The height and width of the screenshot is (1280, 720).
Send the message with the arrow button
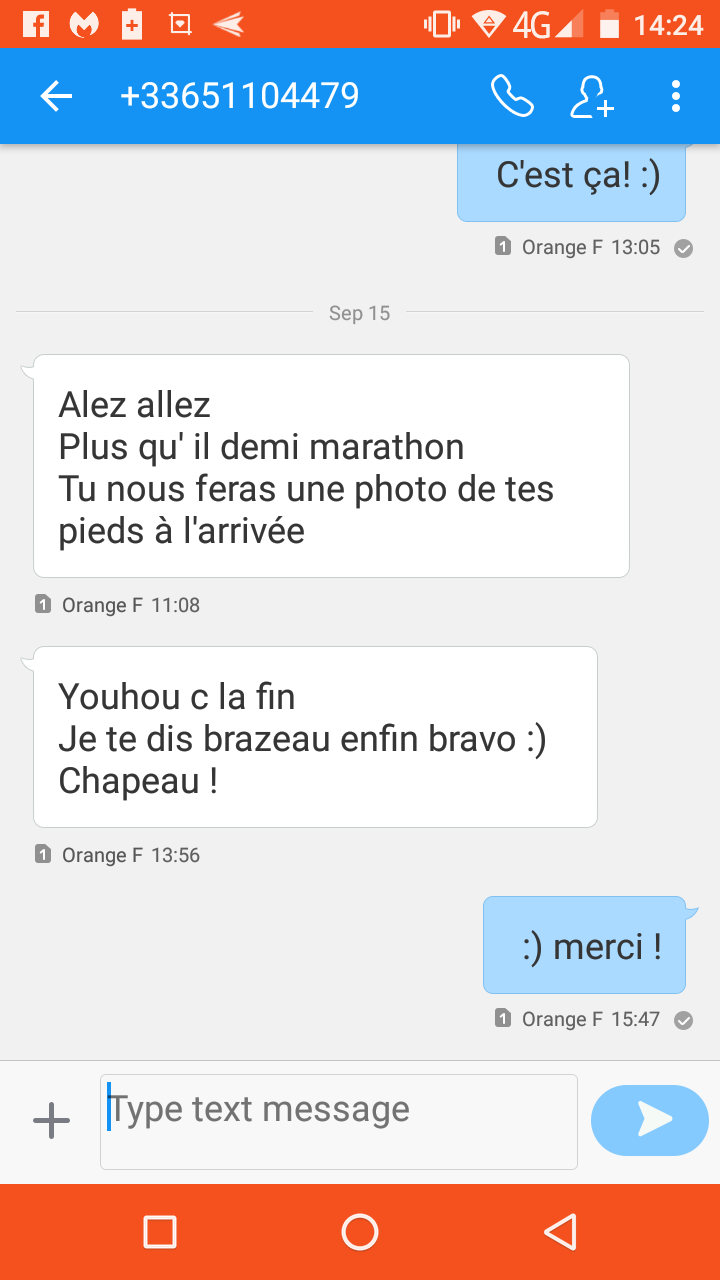[x=650, y=1120]
